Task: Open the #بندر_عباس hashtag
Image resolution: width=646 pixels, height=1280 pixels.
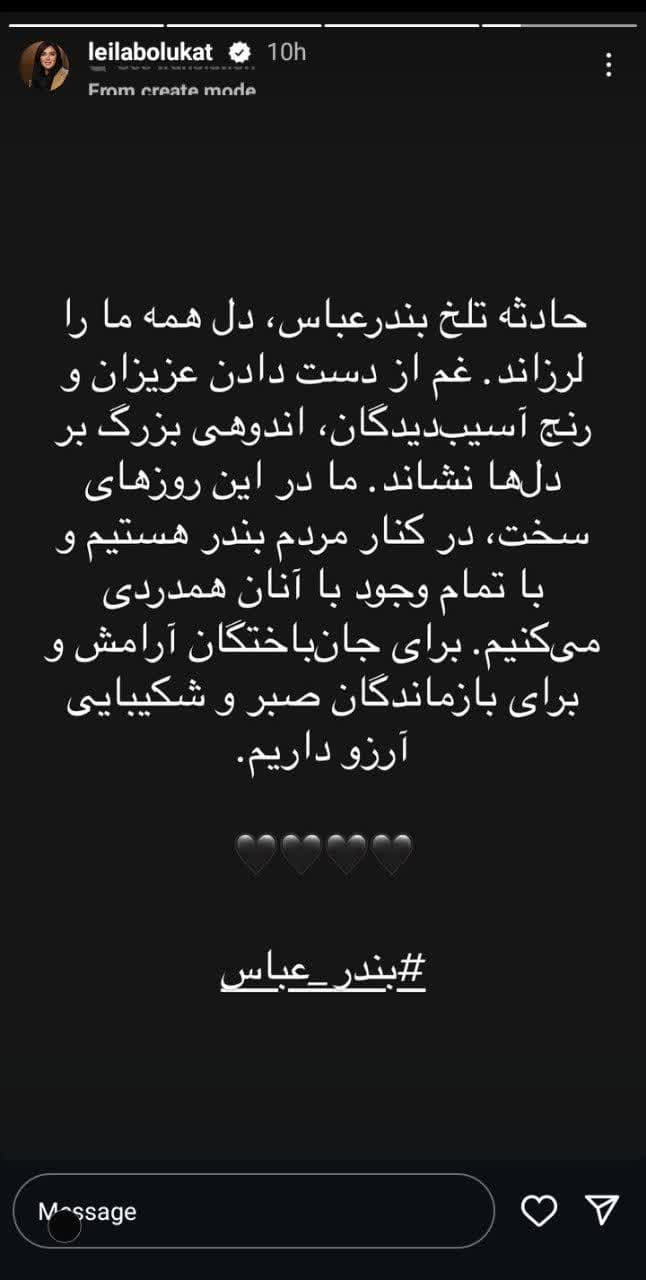Action: coord(323,972)
